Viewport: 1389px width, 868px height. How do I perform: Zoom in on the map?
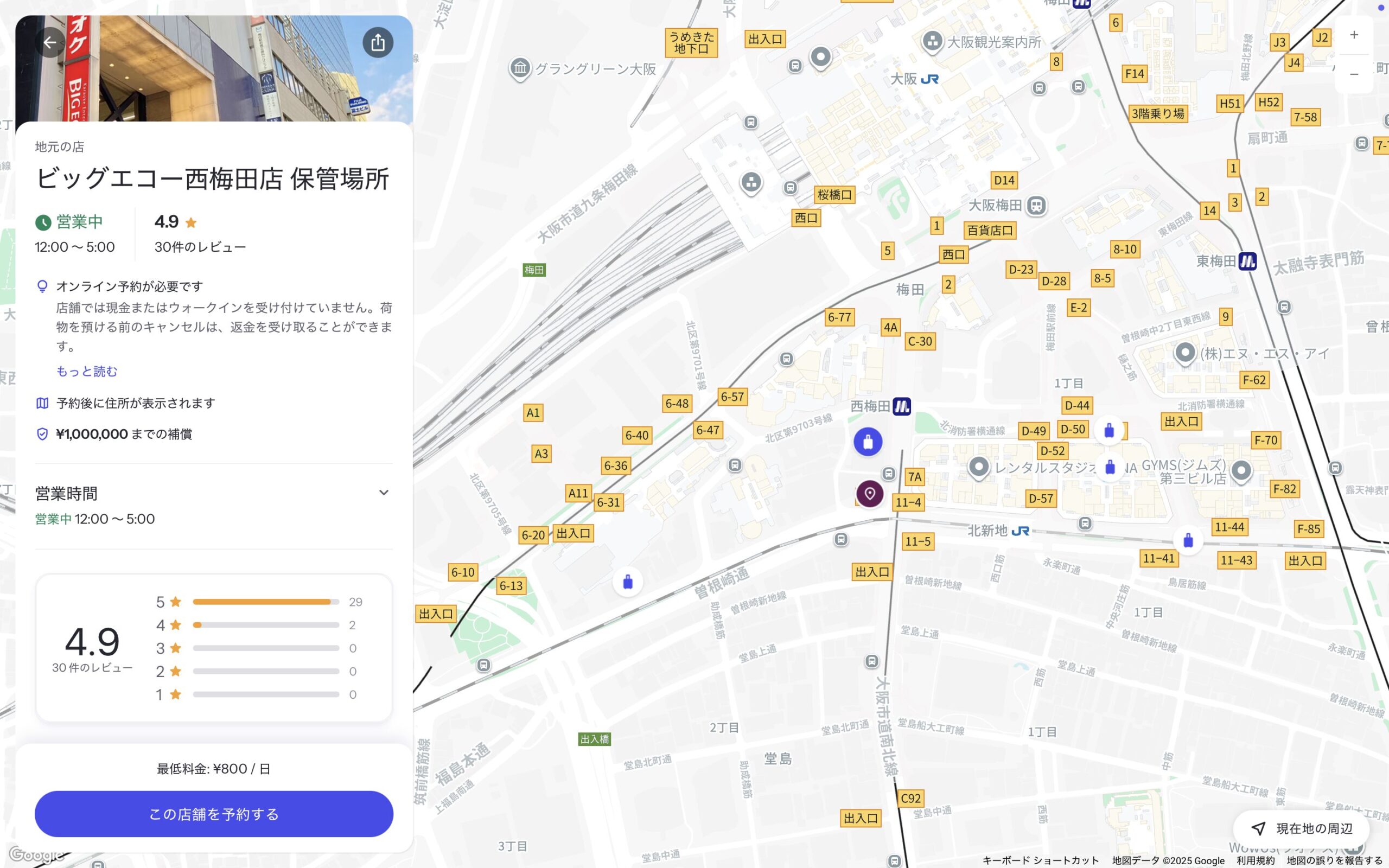(1353, 35)
